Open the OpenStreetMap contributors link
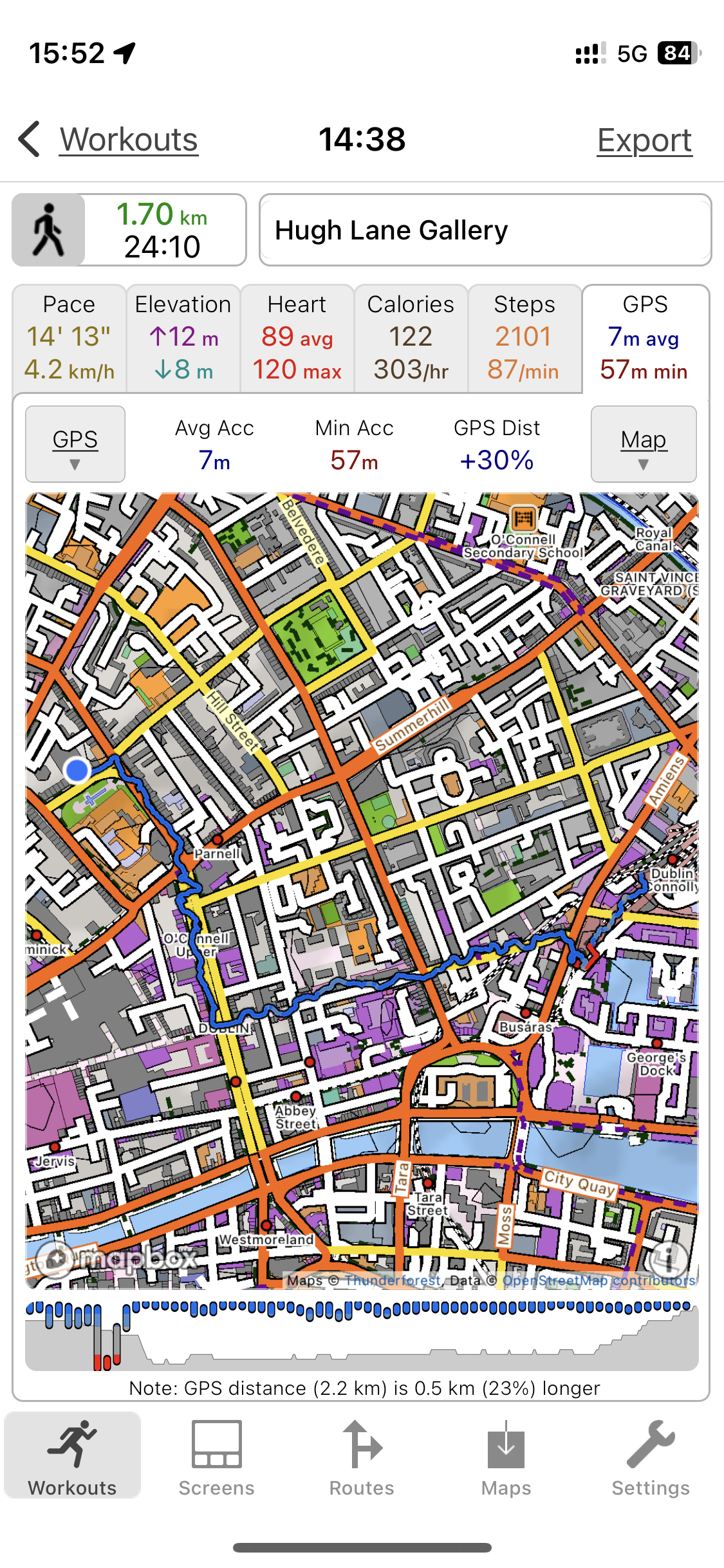724x1568 pixels. pos(599,1280)
